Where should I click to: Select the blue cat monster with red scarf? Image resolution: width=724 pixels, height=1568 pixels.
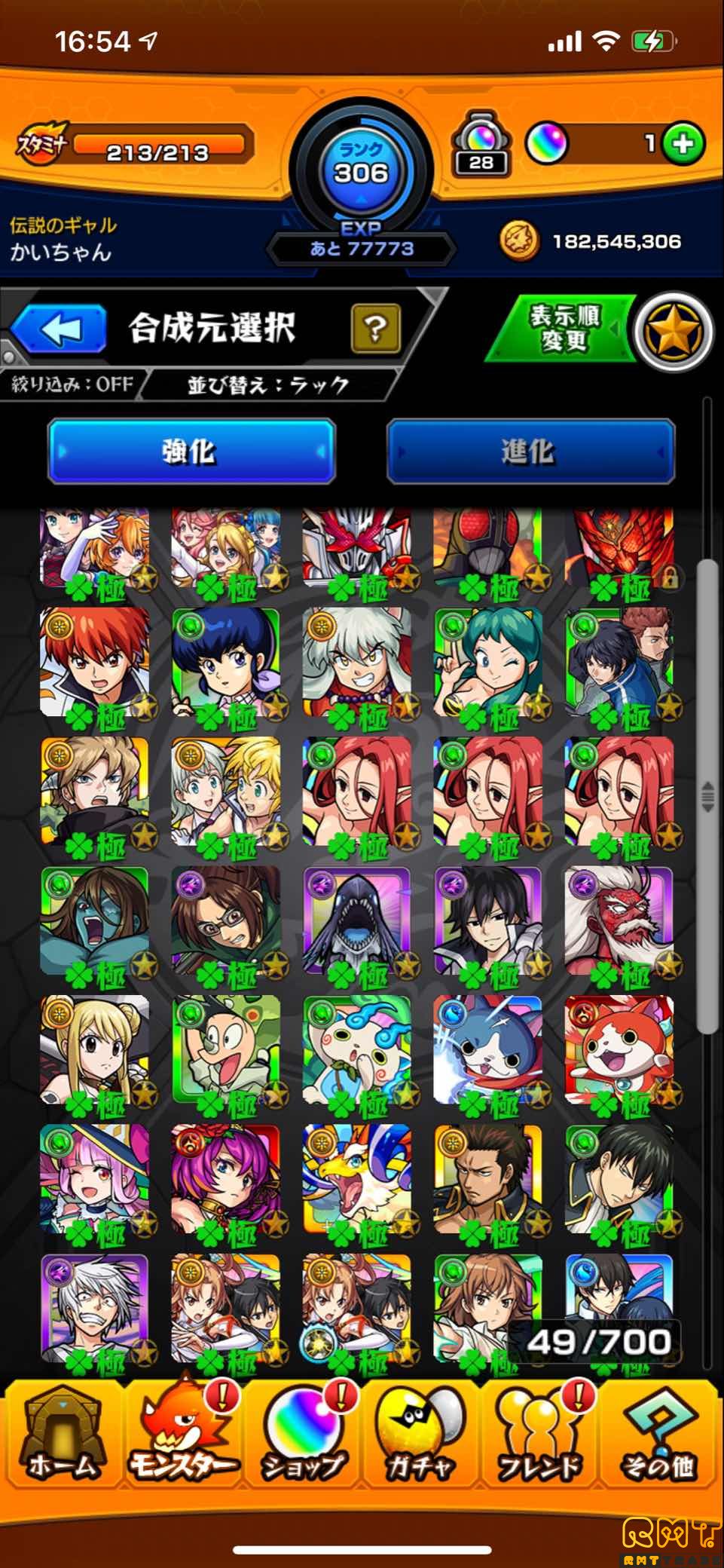click(x=487, y=1050)
